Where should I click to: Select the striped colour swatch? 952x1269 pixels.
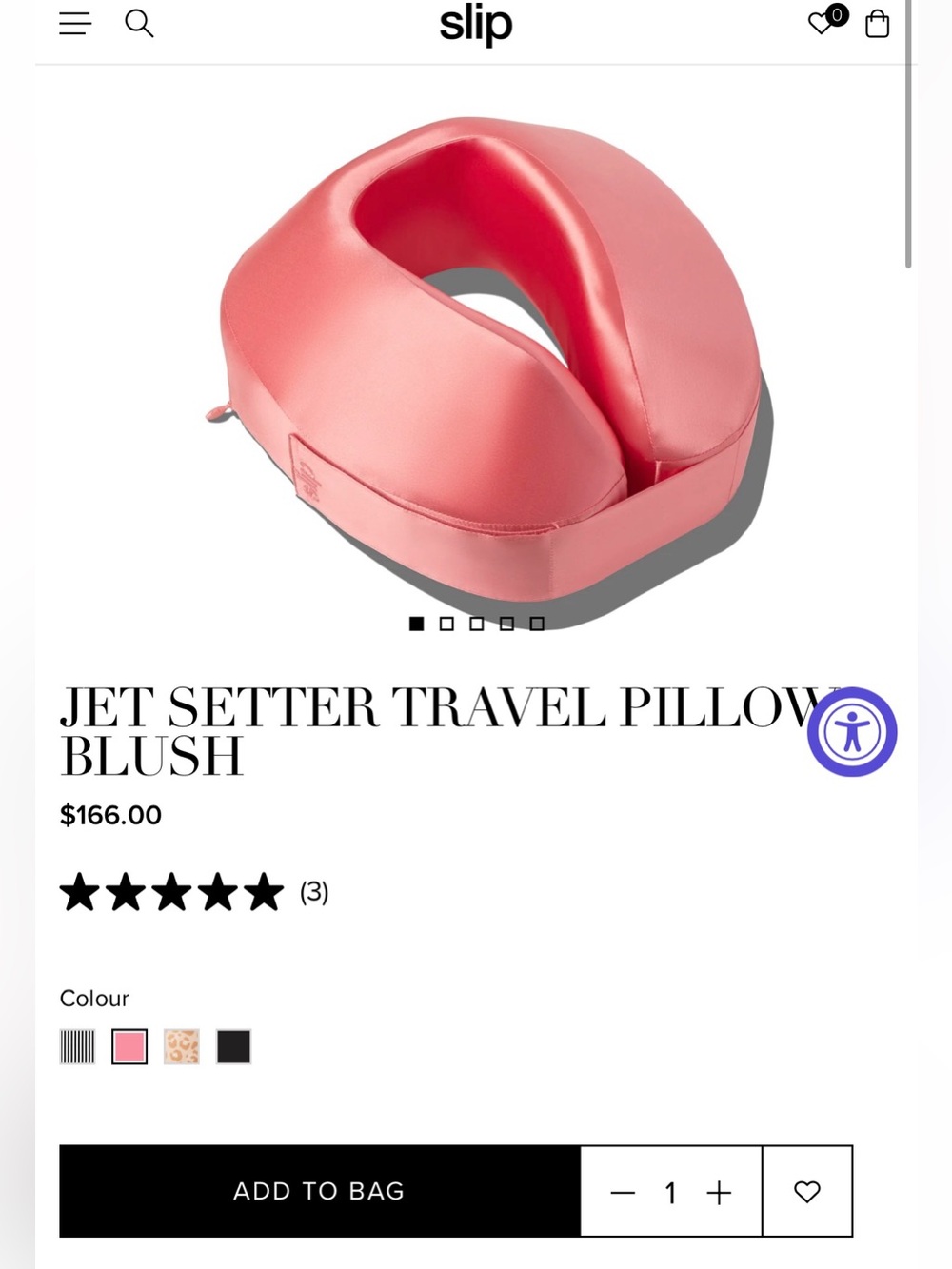tap(77, 1046)
